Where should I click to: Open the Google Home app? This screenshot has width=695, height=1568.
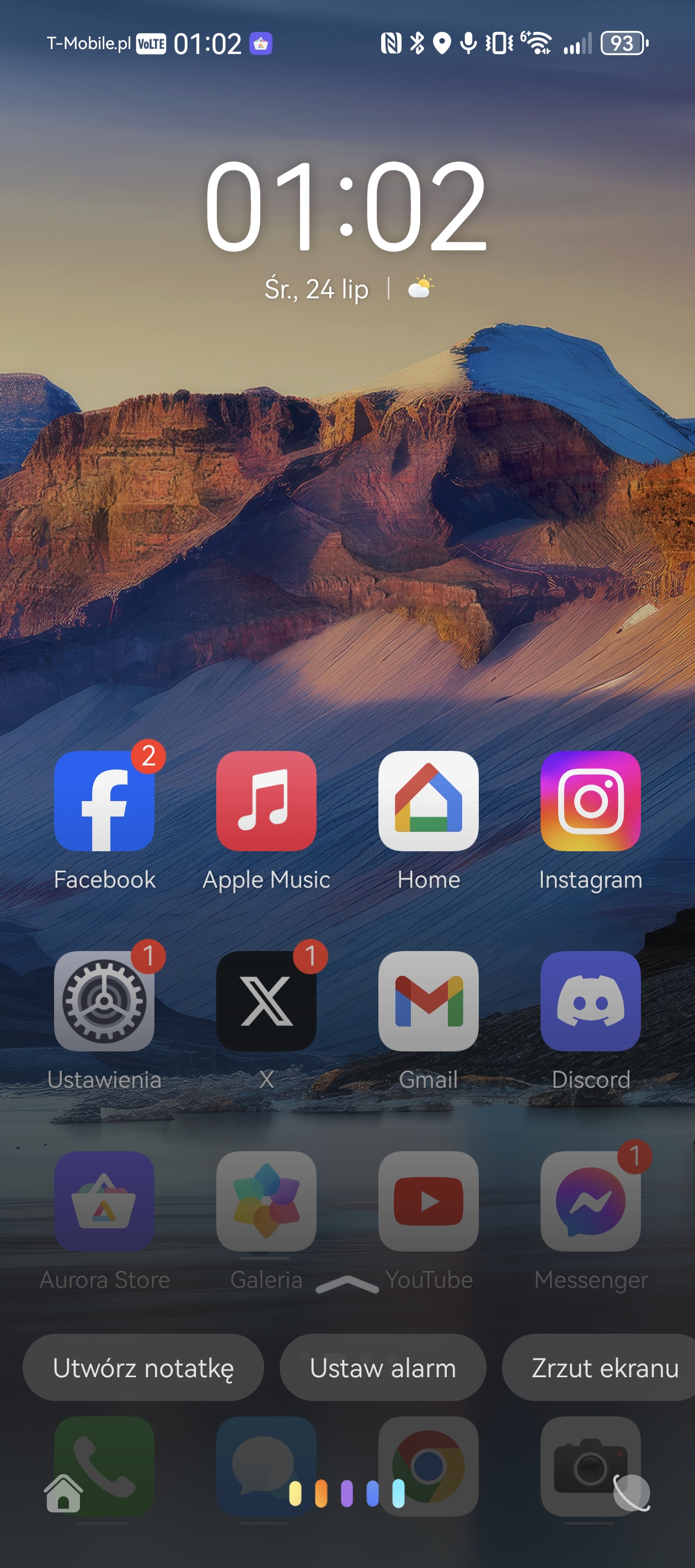click(x=428, y=801)
